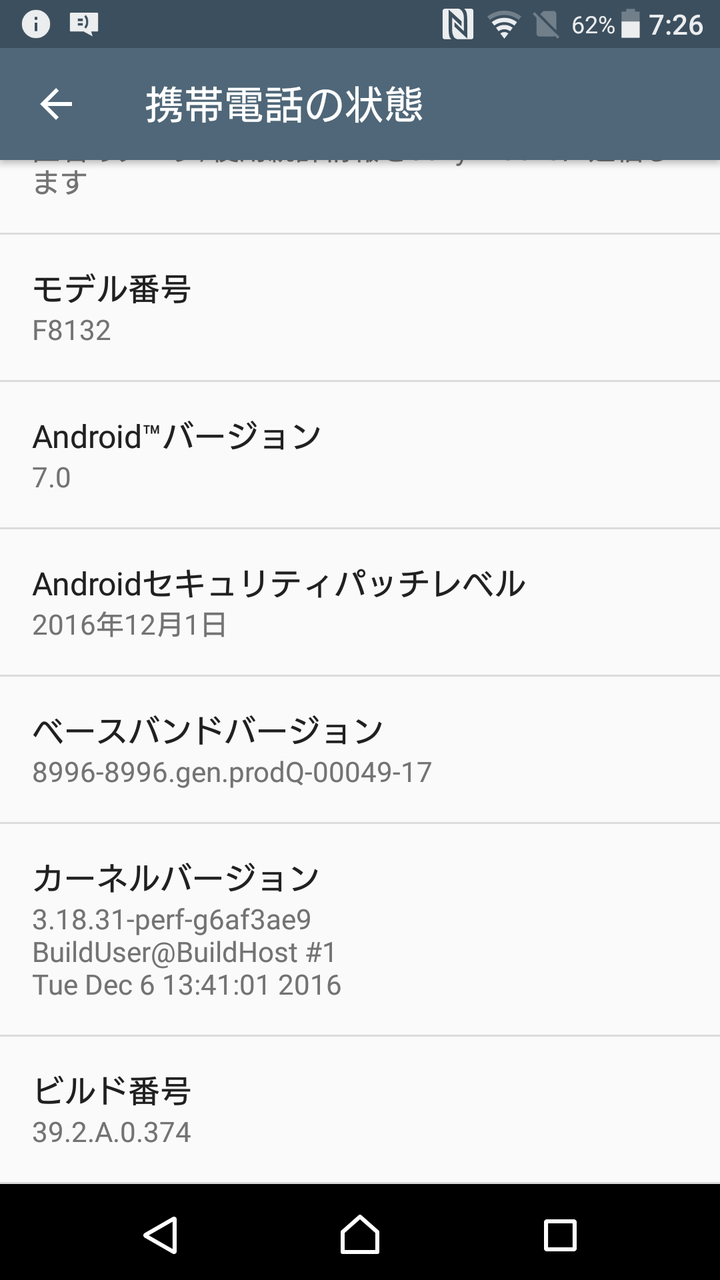Go back using the app bar arrow
Viewport: 720px width, 1280px height.
tap(56, 104)
